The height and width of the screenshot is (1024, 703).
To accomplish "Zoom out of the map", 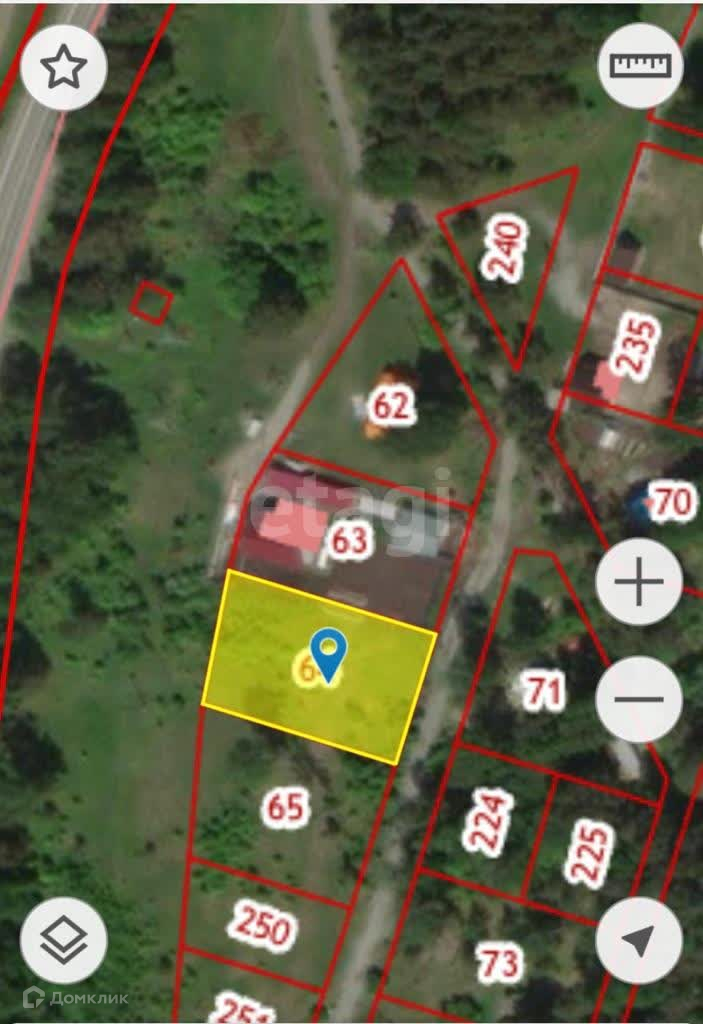I will tap(639, 698).
